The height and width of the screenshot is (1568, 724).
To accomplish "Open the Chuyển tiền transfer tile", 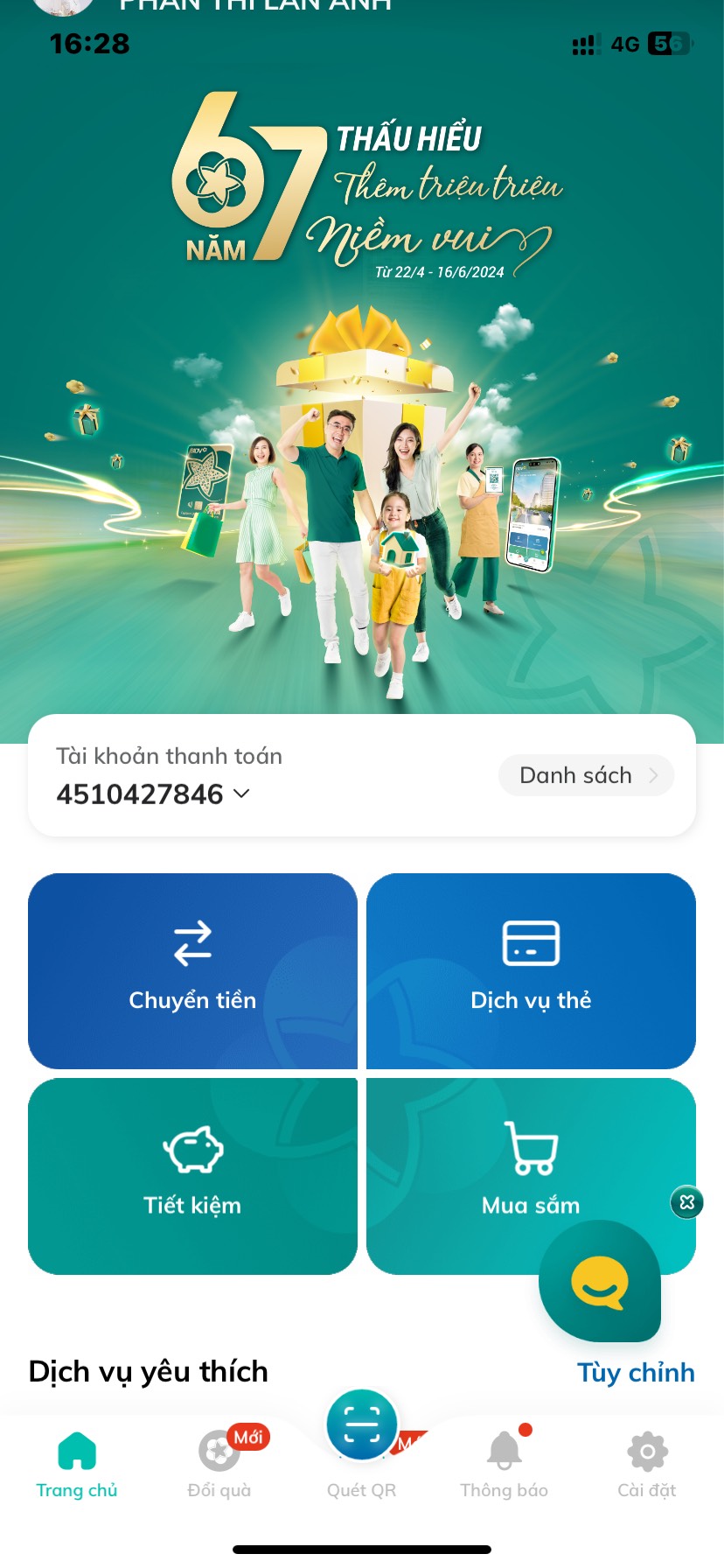I will [x=192, y=970].
